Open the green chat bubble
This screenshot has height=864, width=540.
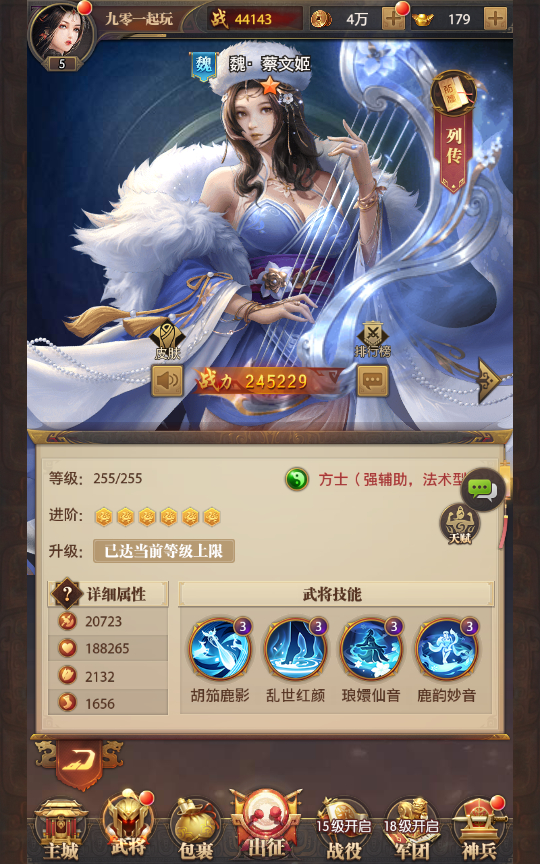click(x=483, y=489)
